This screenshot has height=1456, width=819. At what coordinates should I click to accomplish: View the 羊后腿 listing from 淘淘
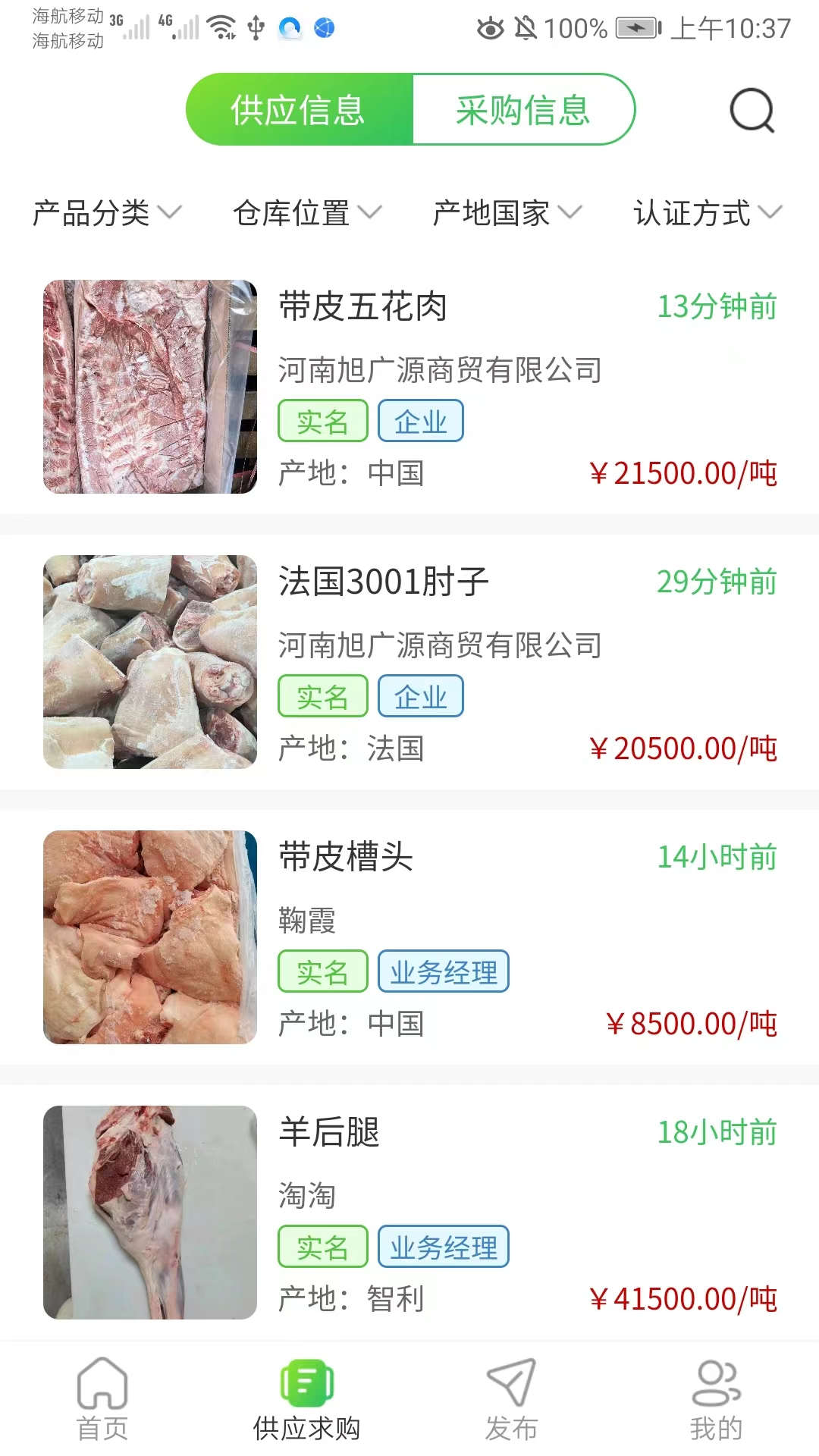[409, 1213]
